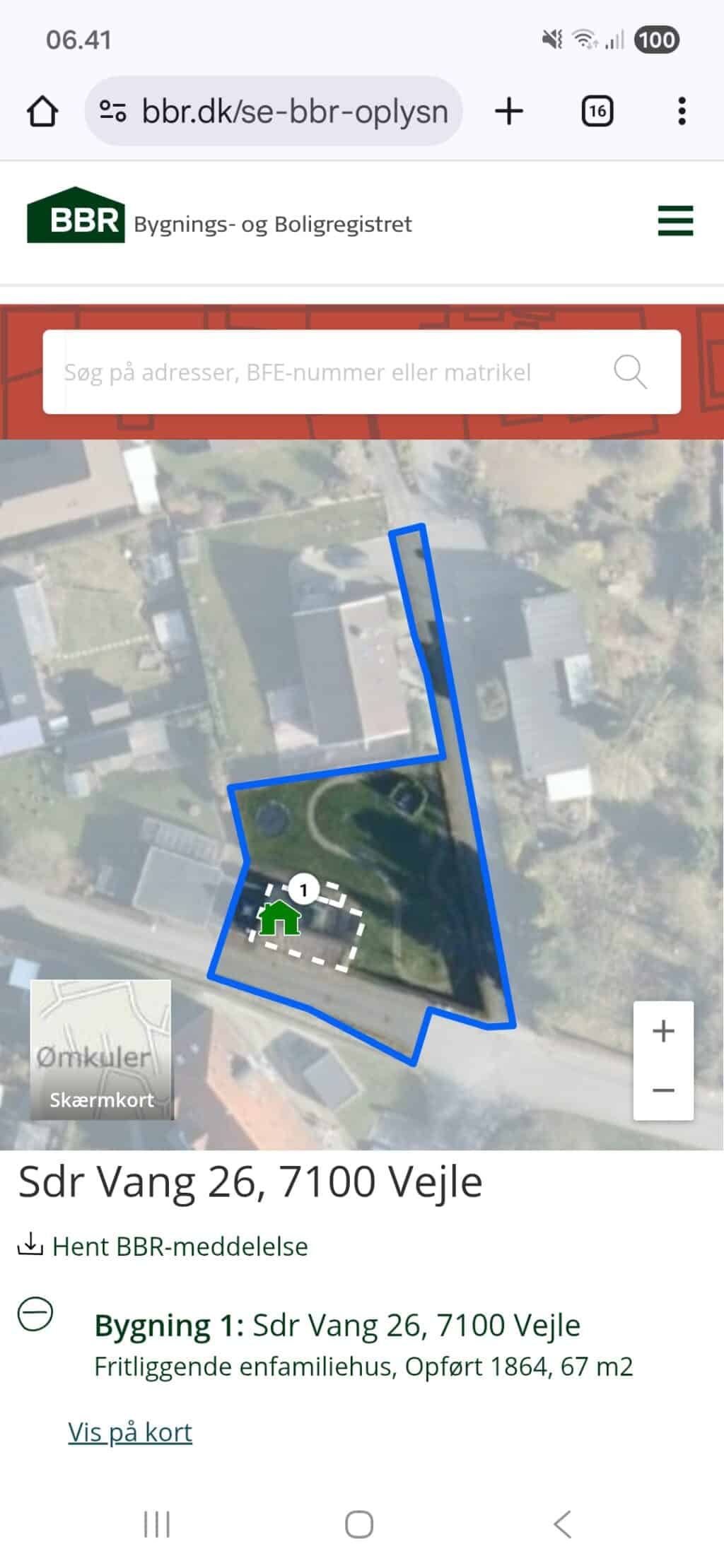Show the 16 open tabs

point(597,112)
